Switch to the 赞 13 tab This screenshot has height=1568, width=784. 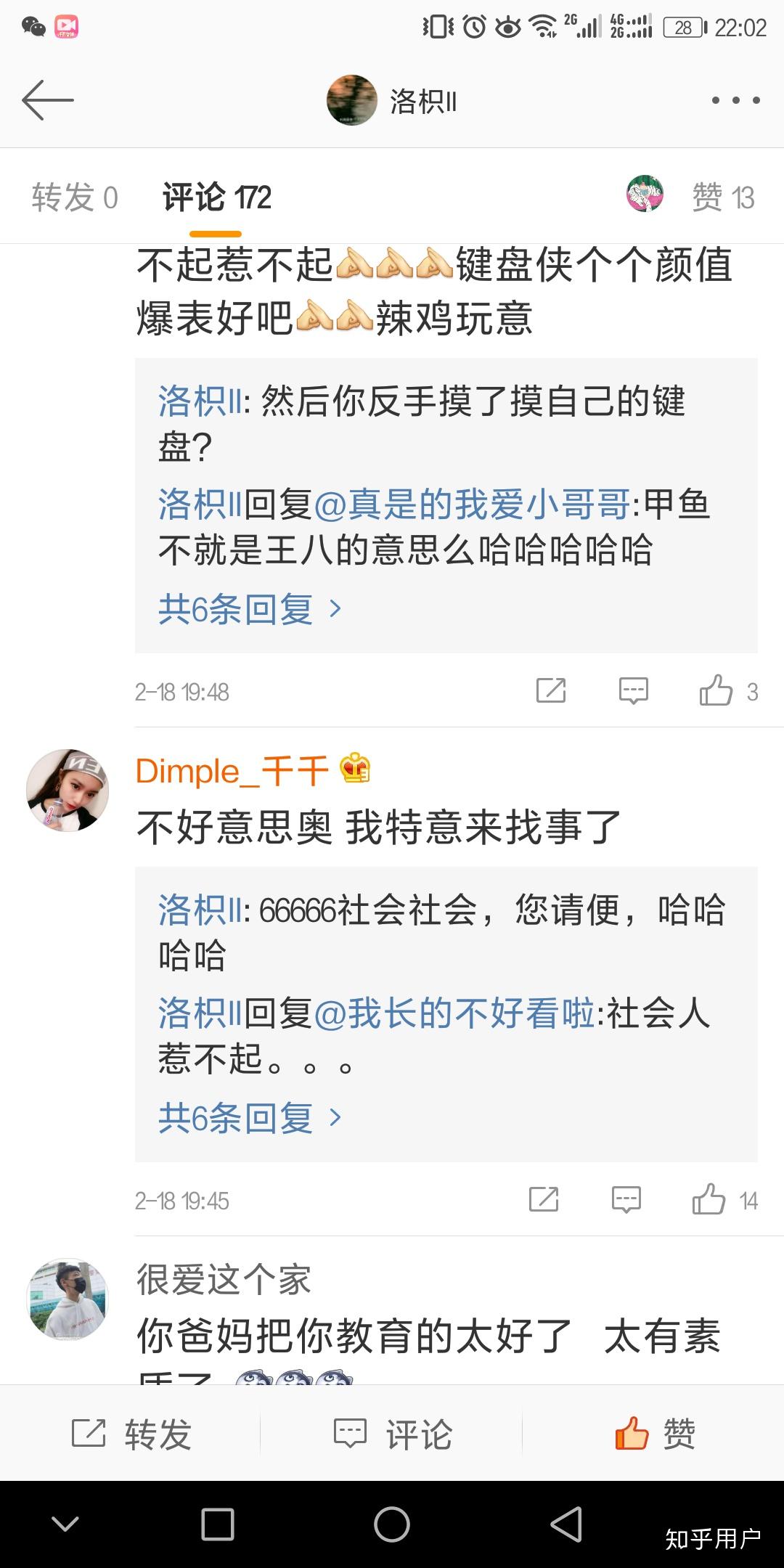722,197
